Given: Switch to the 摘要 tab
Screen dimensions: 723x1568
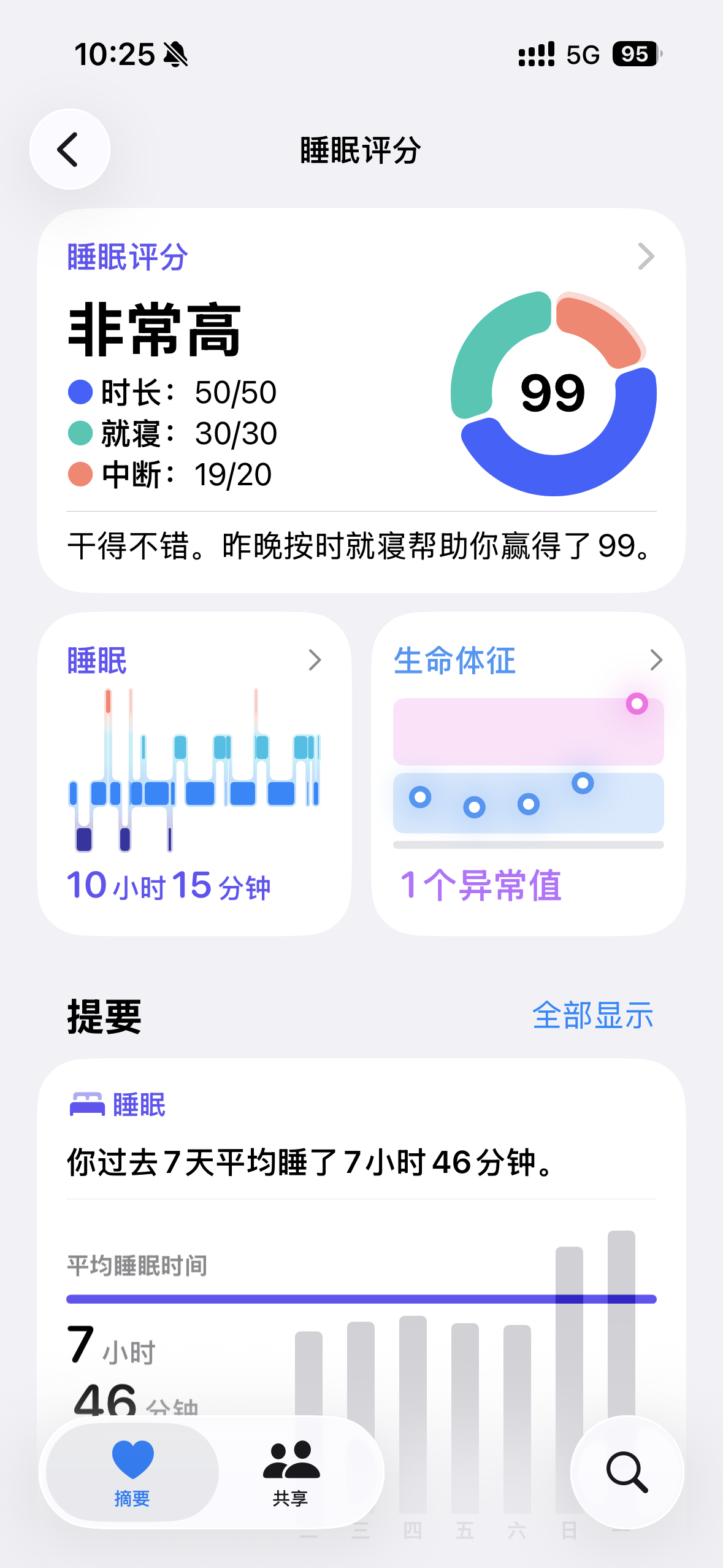Looking at the screenshot, I should [132, 1472].
